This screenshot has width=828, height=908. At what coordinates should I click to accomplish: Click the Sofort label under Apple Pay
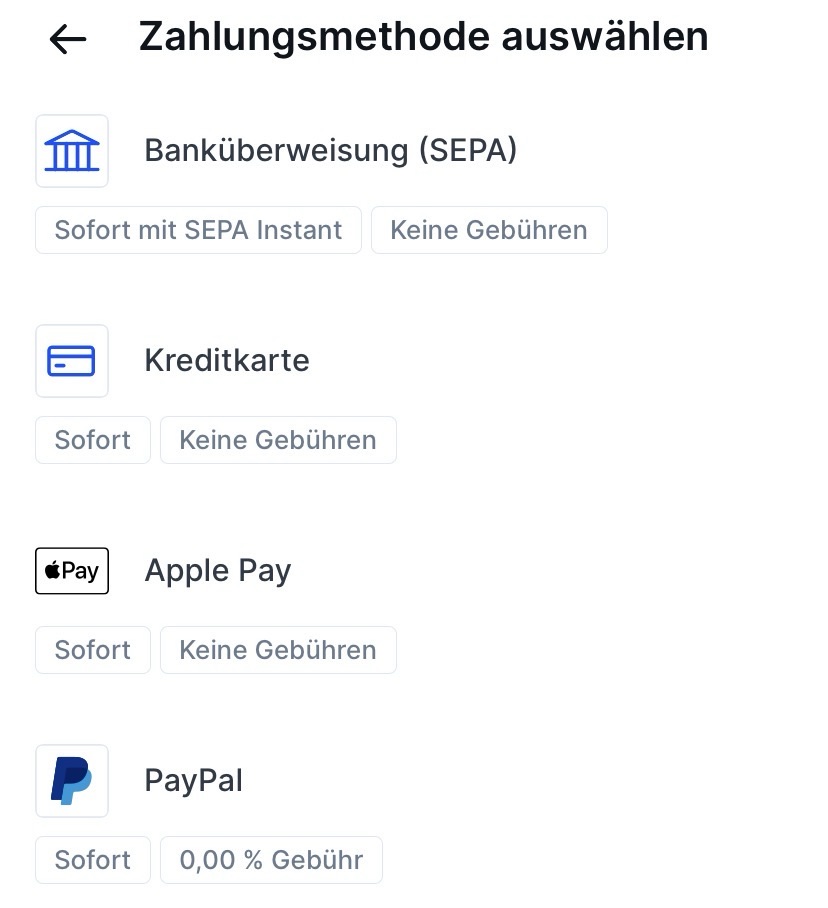pos(92,649)
